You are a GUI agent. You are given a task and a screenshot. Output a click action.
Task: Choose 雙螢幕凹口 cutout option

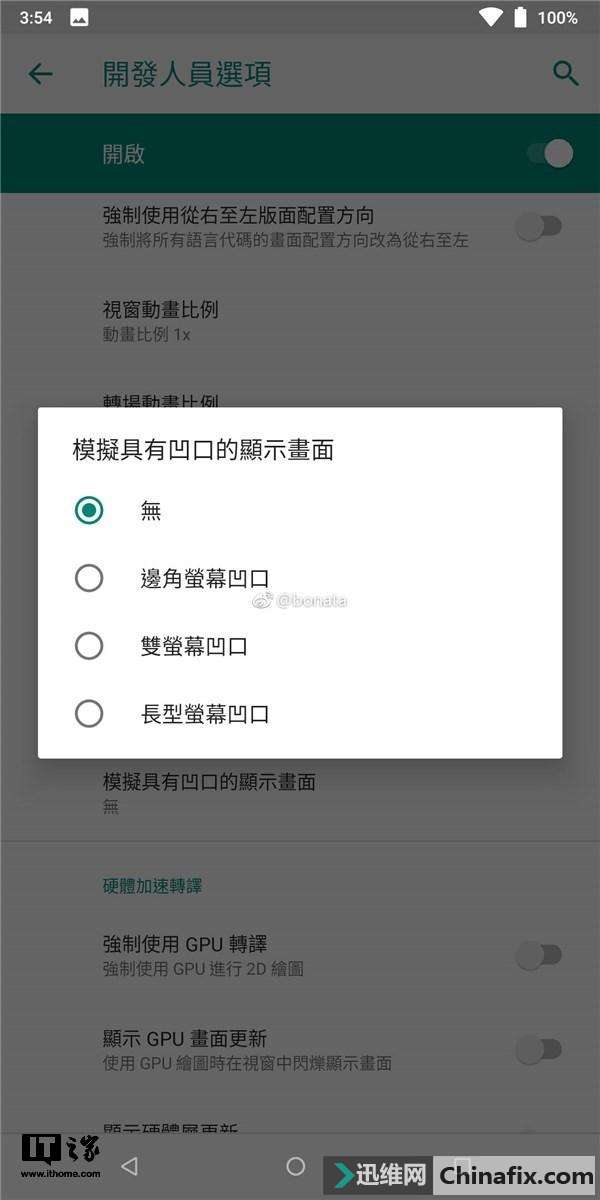pos(90,646)
